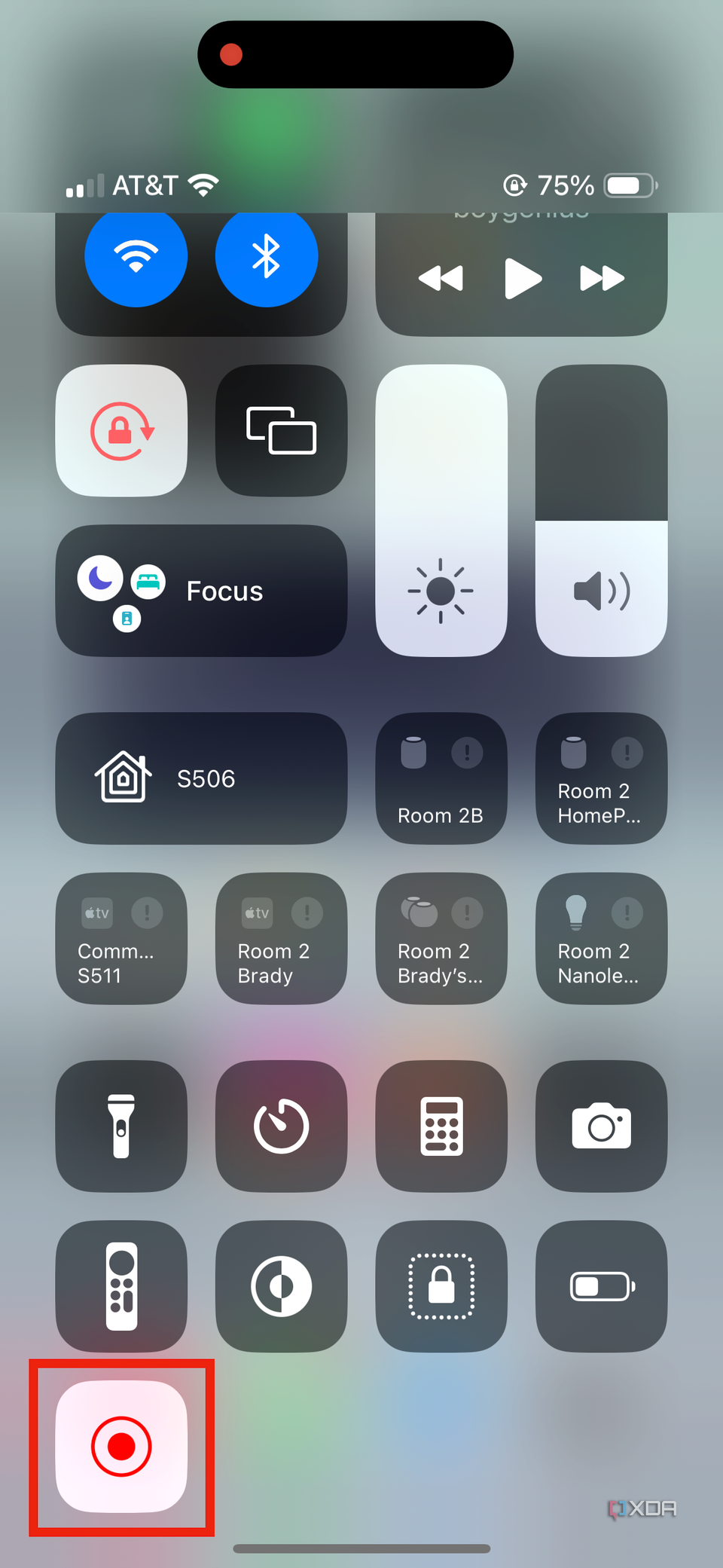723x1568 pixels.
Task: Play the current boygenius track
Action: [522, 277]
